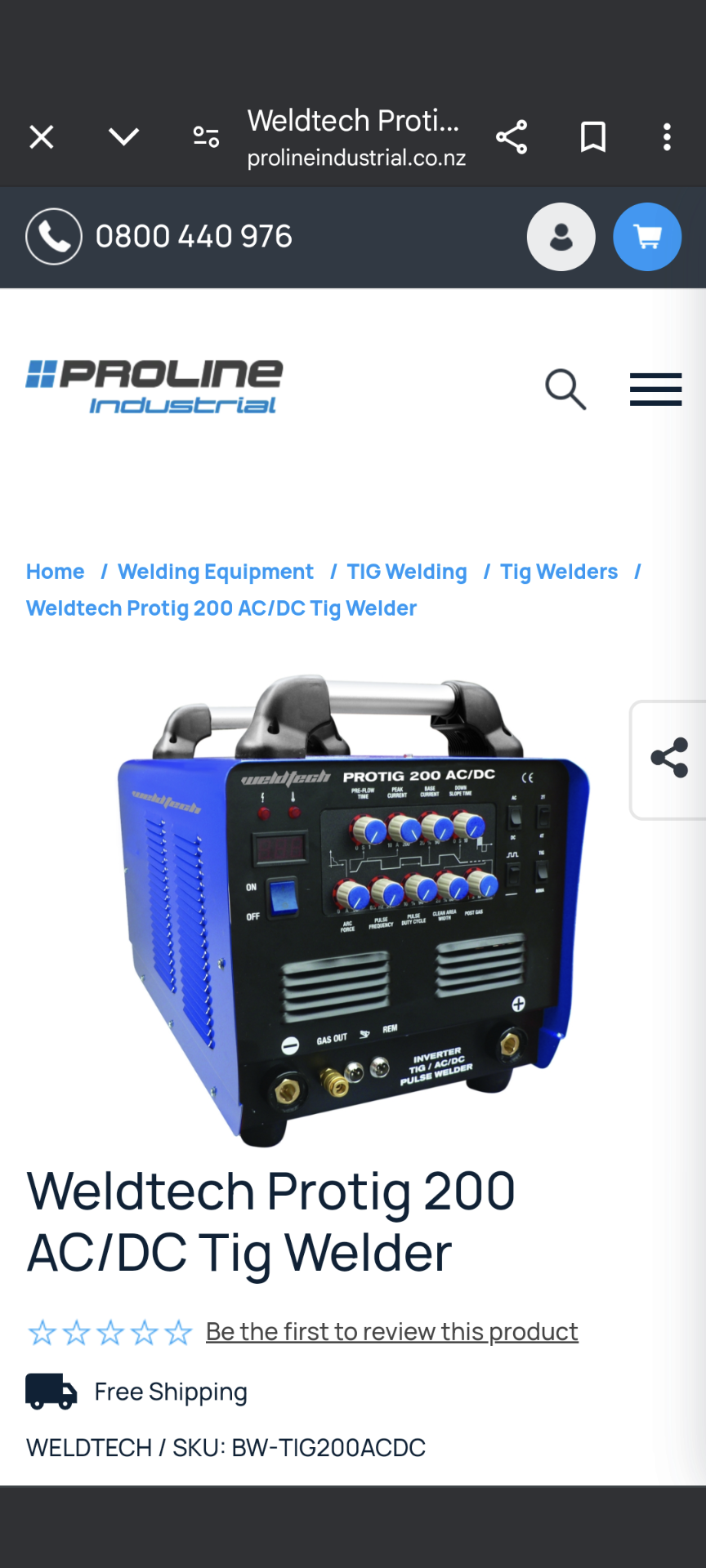Minimize the tab with the down chevron
The image size is (706, 1568).
(x=124, y=137)
